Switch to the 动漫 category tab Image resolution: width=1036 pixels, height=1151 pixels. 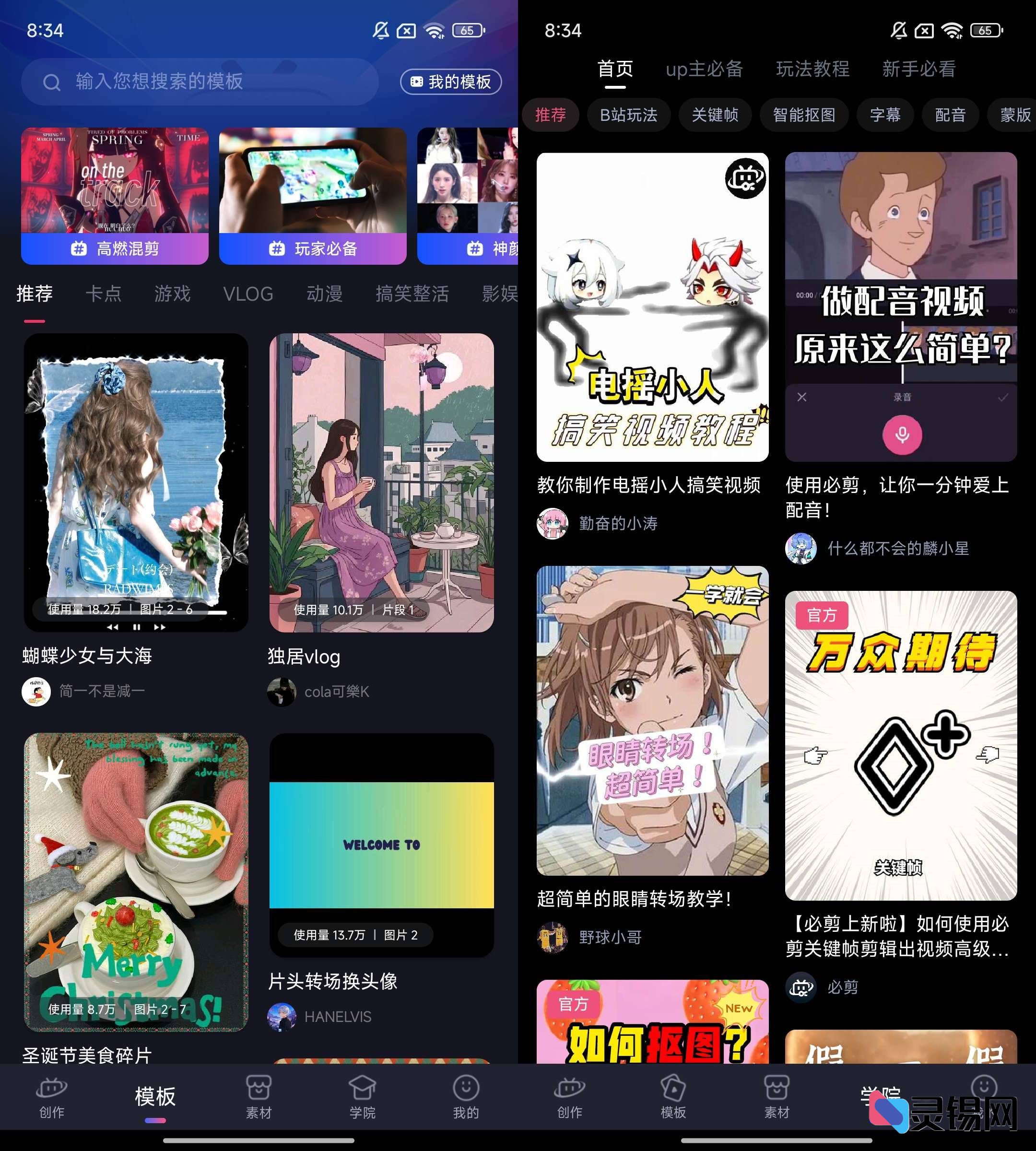click(322, 294)
